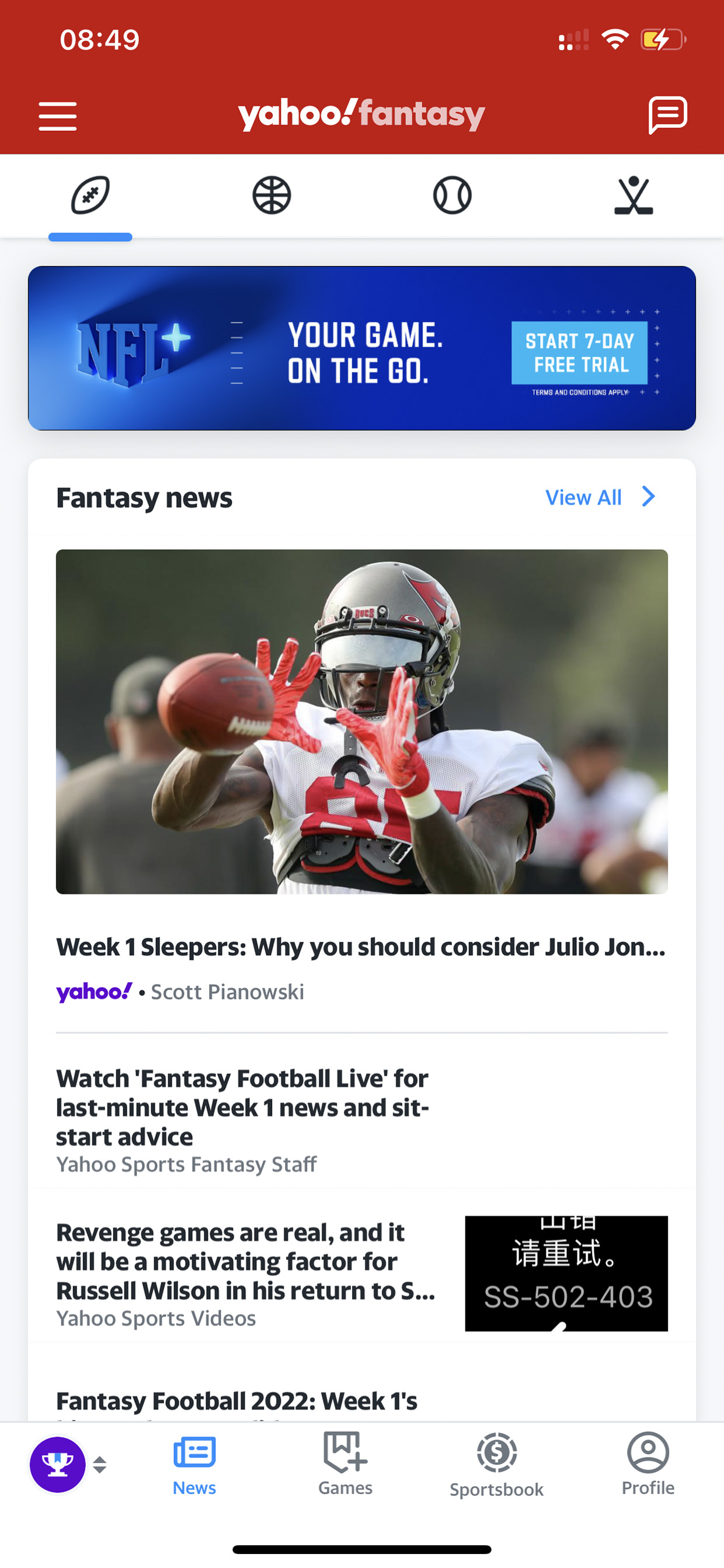Switch to the baseball tab

click(452, 195)
